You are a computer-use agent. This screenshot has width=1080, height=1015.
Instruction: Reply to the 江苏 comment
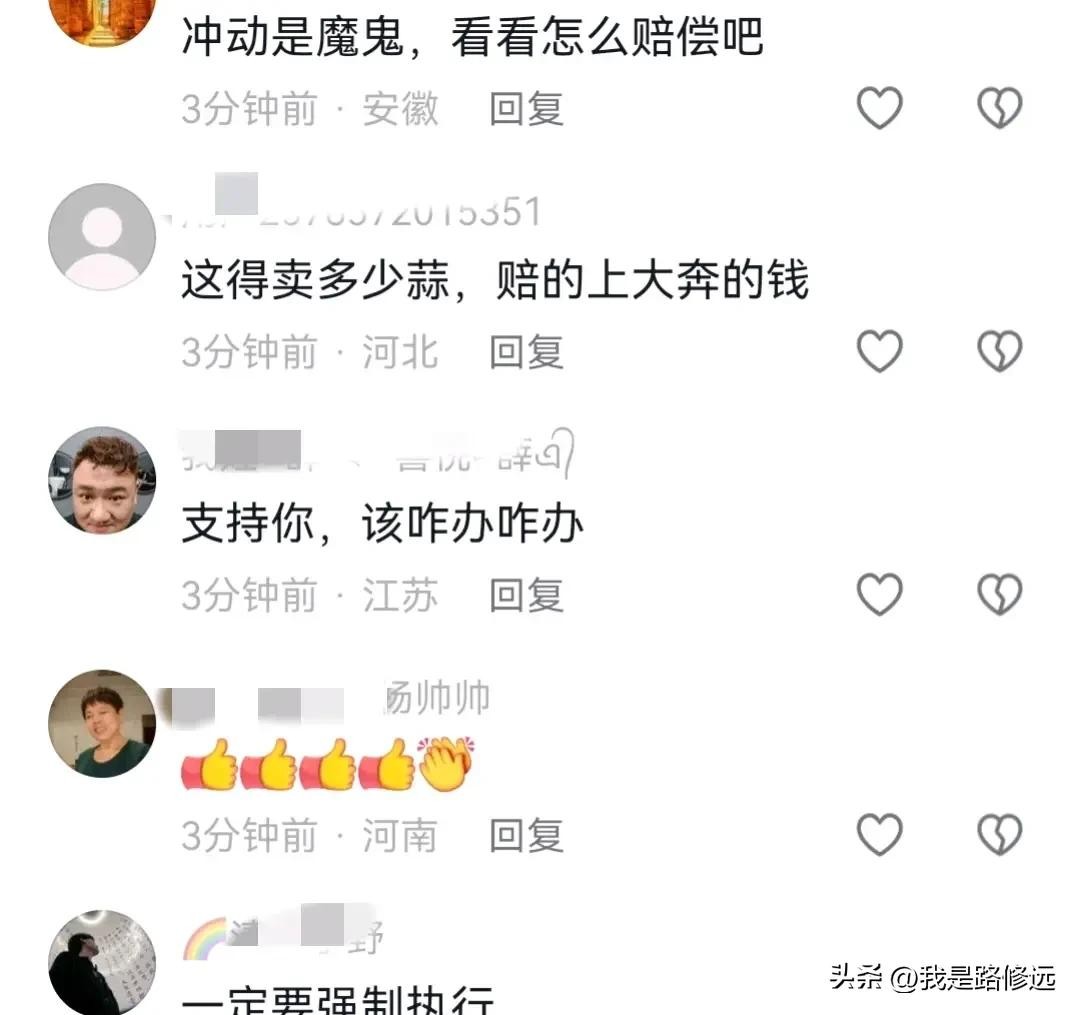[526, 595]
